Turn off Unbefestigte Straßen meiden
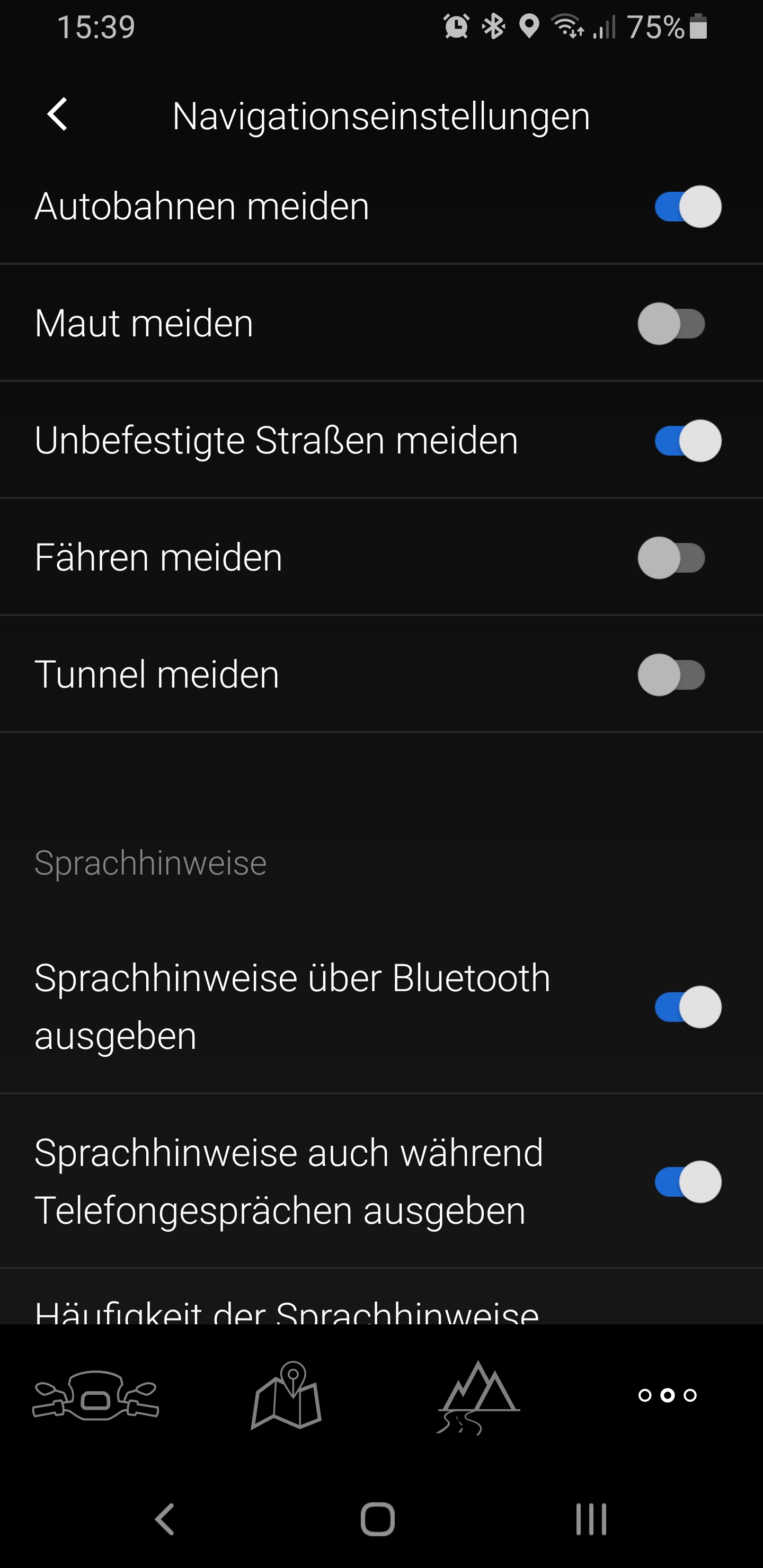763x1568 pixels. click(x=687, y=441)
